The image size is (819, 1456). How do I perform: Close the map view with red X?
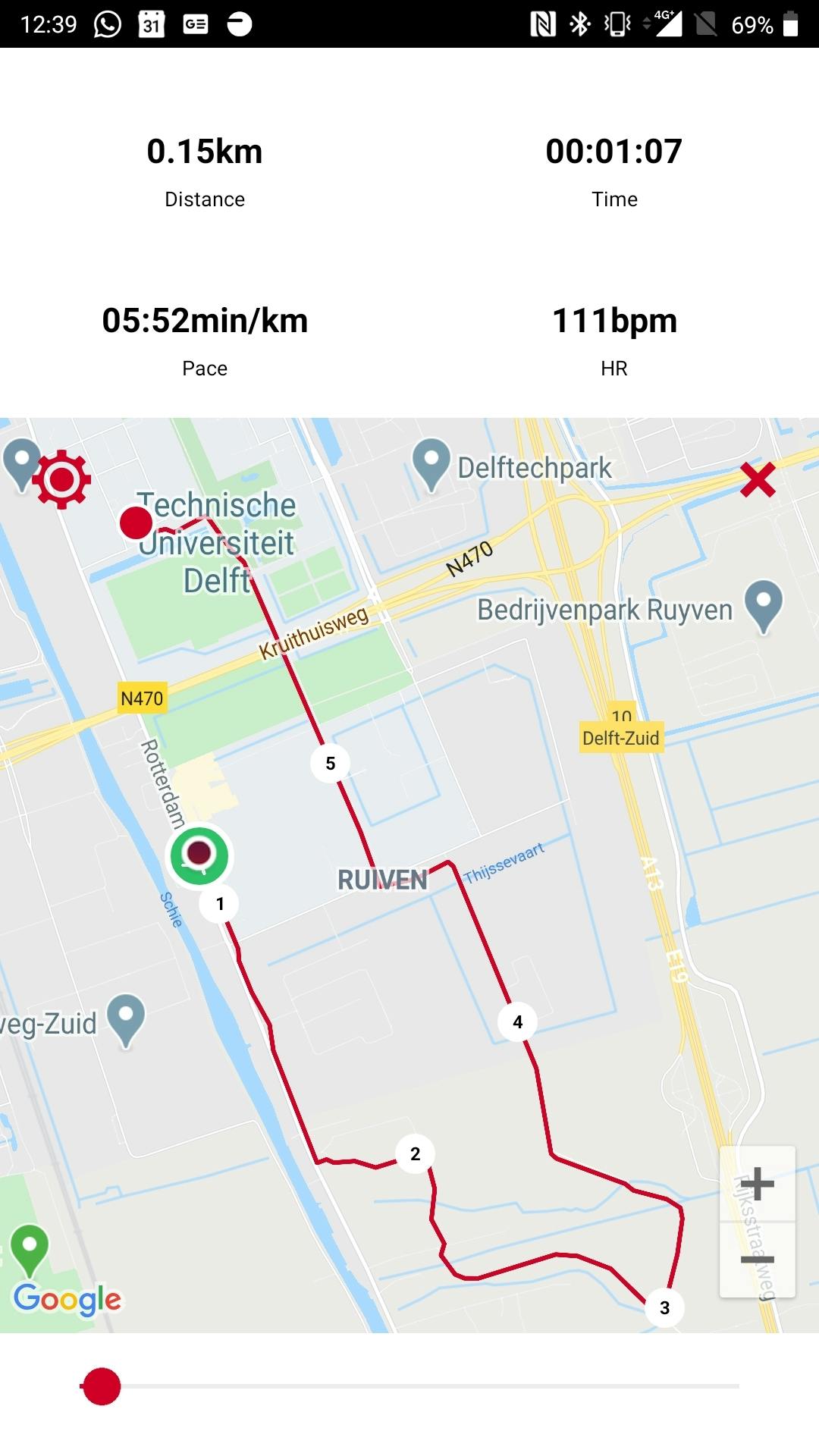coord(758,480)
